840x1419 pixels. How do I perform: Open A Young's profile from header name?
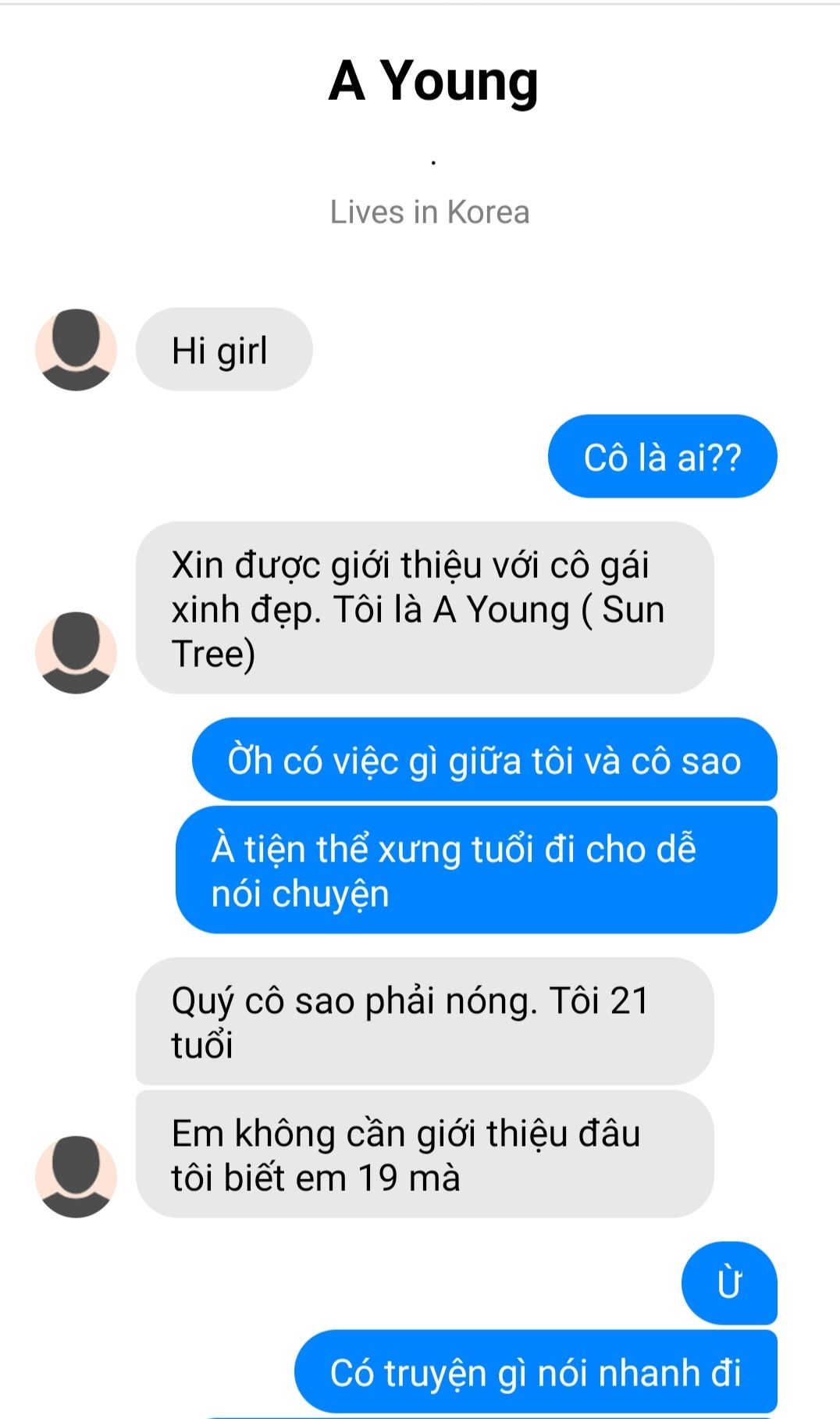pyautogui.click(x=433, y=81)
